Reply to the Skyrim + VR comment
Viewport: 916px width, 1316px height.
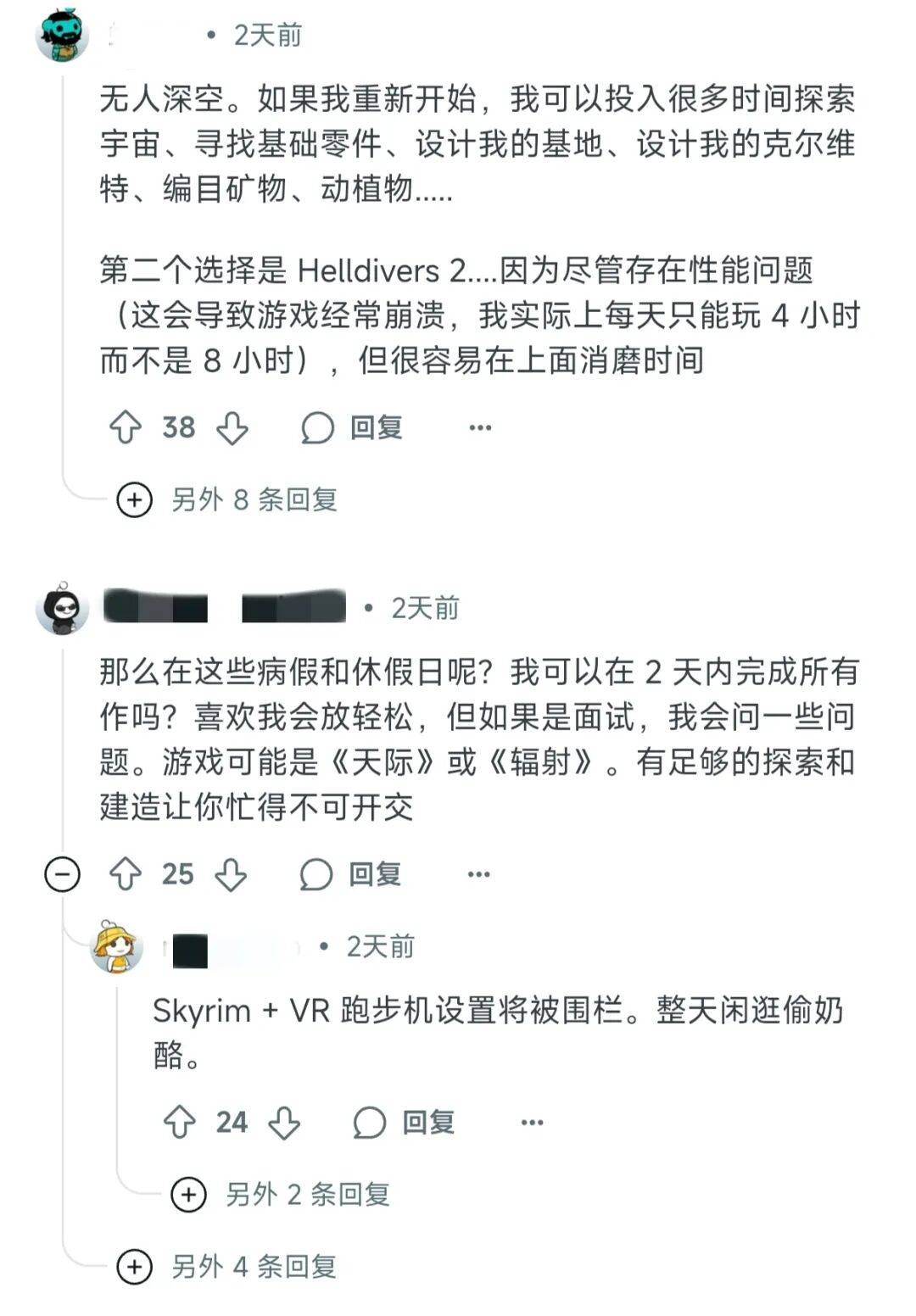[405, 1122]
